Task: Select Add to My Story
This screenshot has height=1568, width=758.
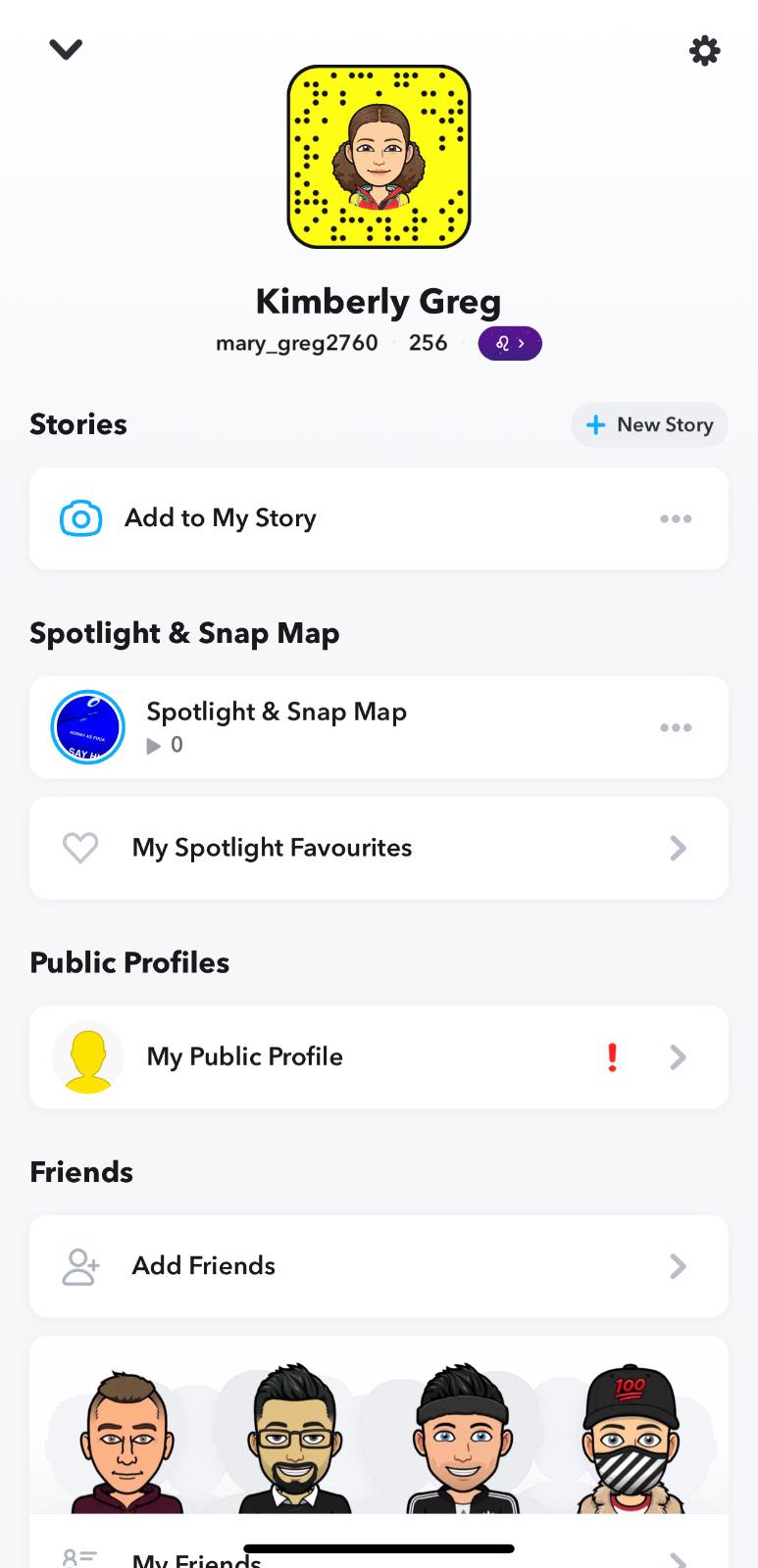Action: (220, 518)
